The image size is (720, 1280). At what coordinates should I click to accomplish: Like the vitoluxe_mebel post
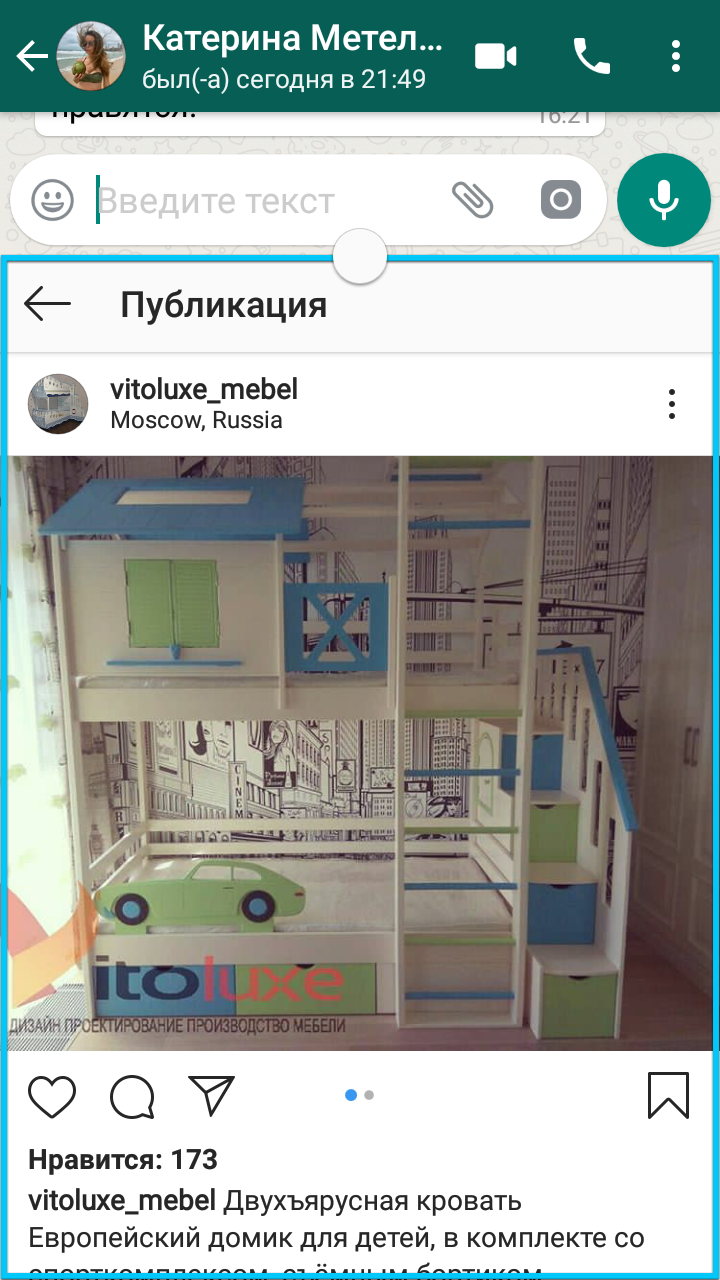52,1096
